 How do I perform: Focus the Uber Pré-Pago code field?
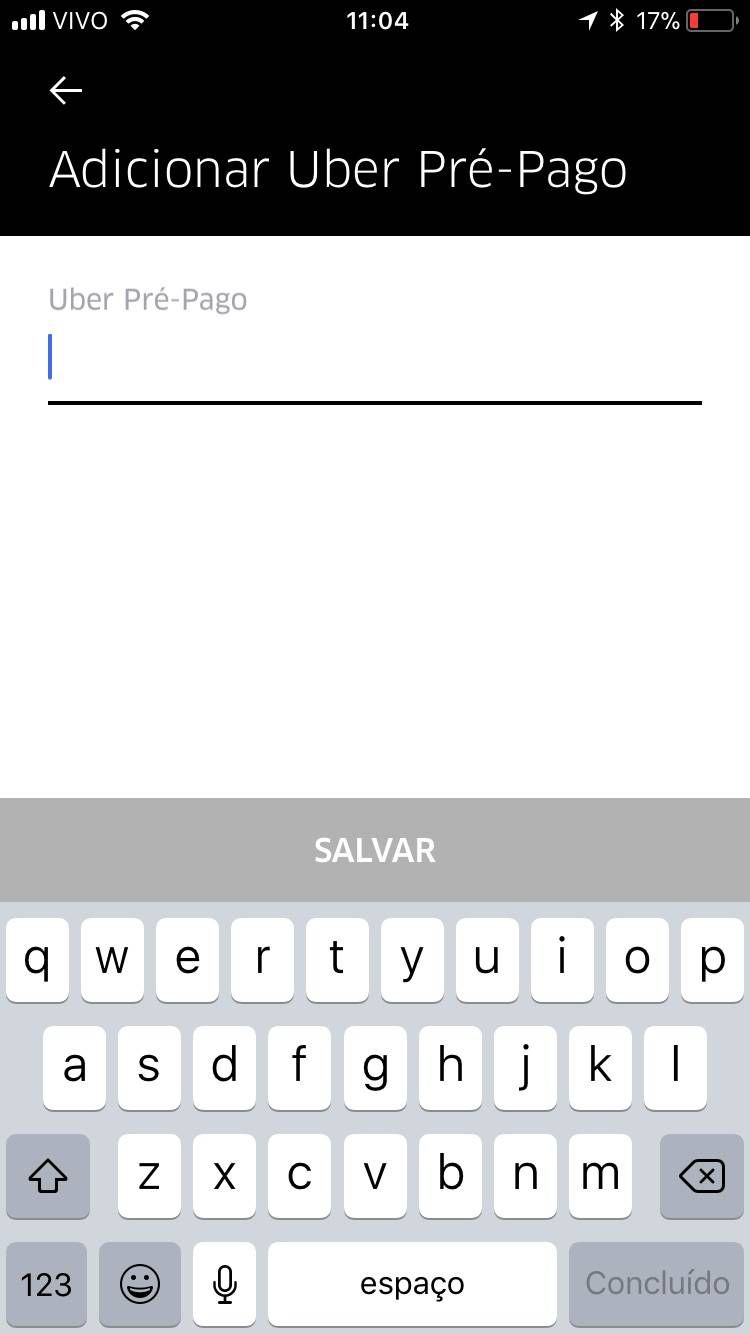point(375,358)
